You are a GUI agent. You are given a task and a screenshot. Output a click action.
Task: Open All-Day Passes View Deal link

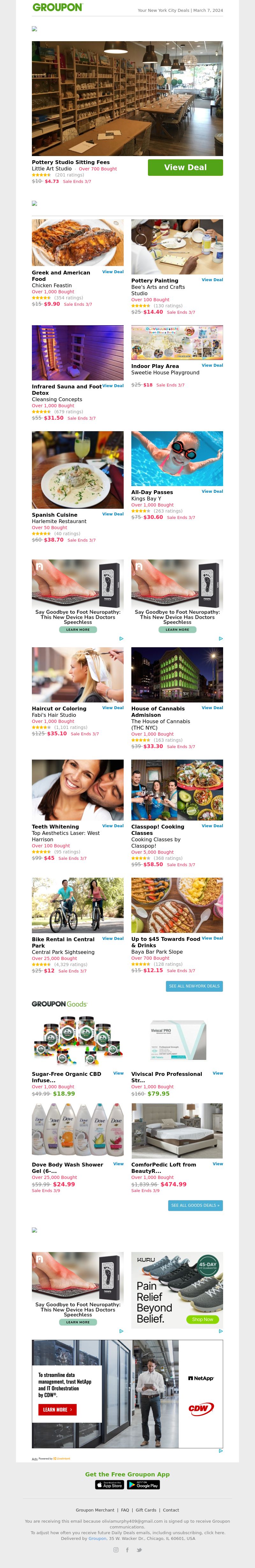pos(212,491)
